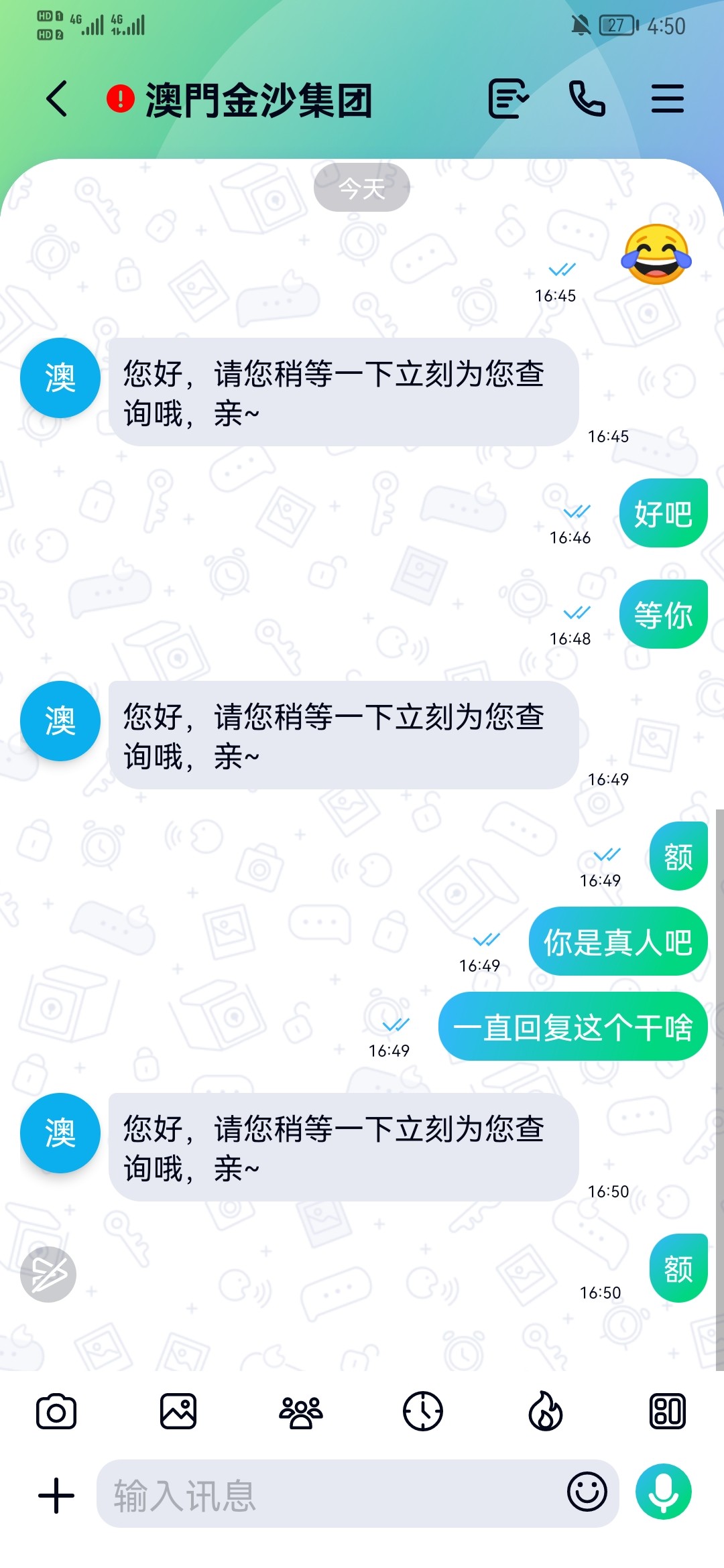Viewport: 724px width, 1568px height.
Task: Go back from the chat
Action: click(x=58, y=99)
